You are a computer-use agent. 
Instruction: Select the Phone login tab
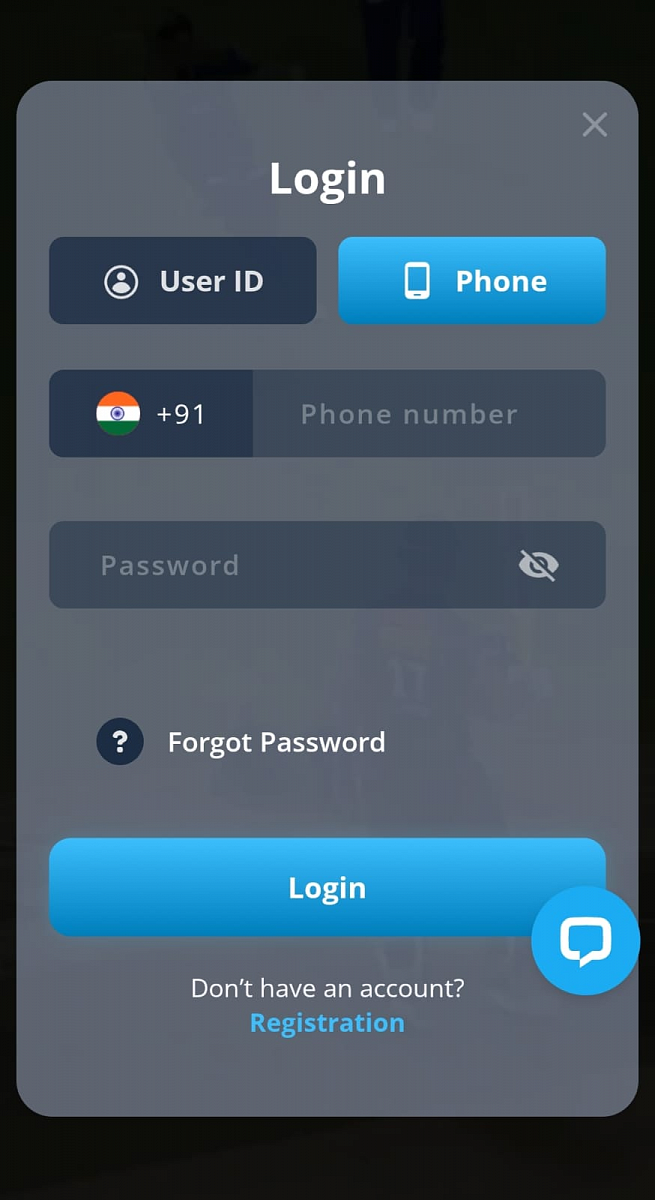472,281
